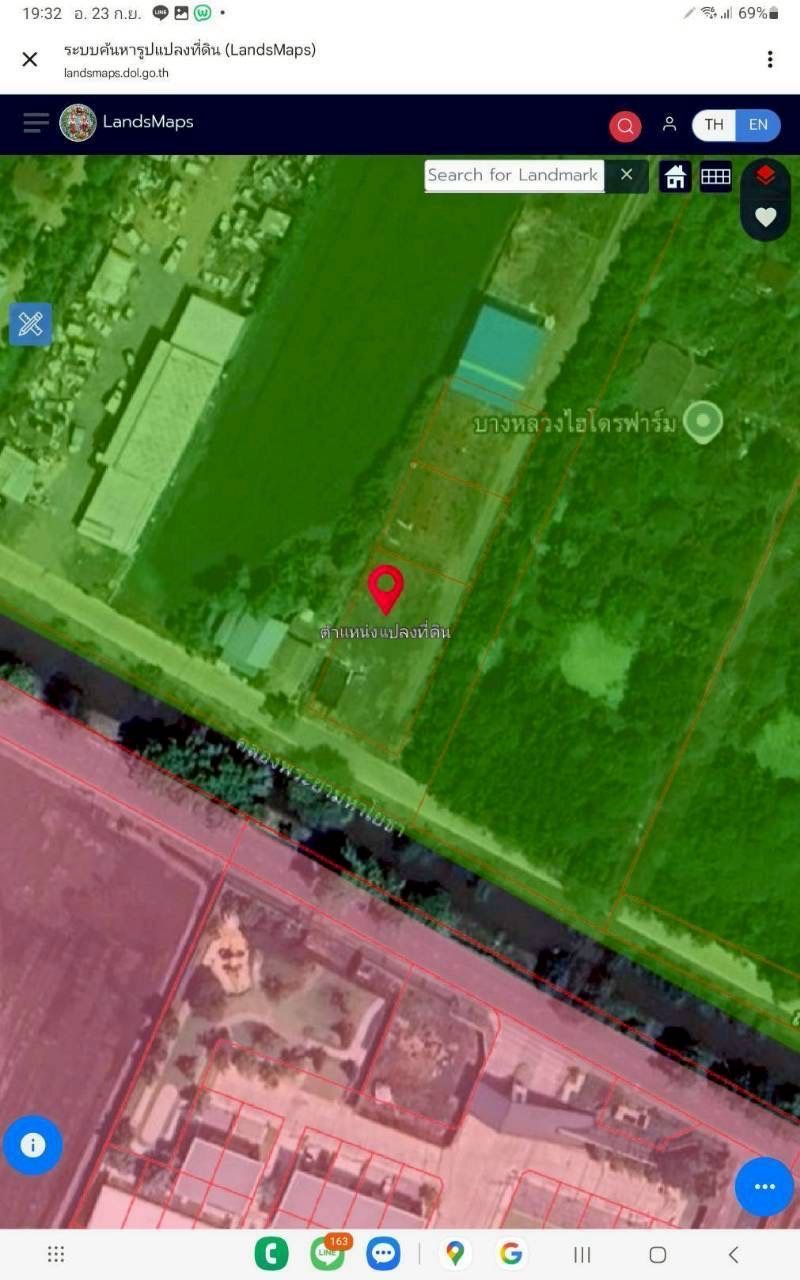Open Google Maps from the taskbar
Image resolution: width=800 pixels, height=1280 pixels.
455,1253
